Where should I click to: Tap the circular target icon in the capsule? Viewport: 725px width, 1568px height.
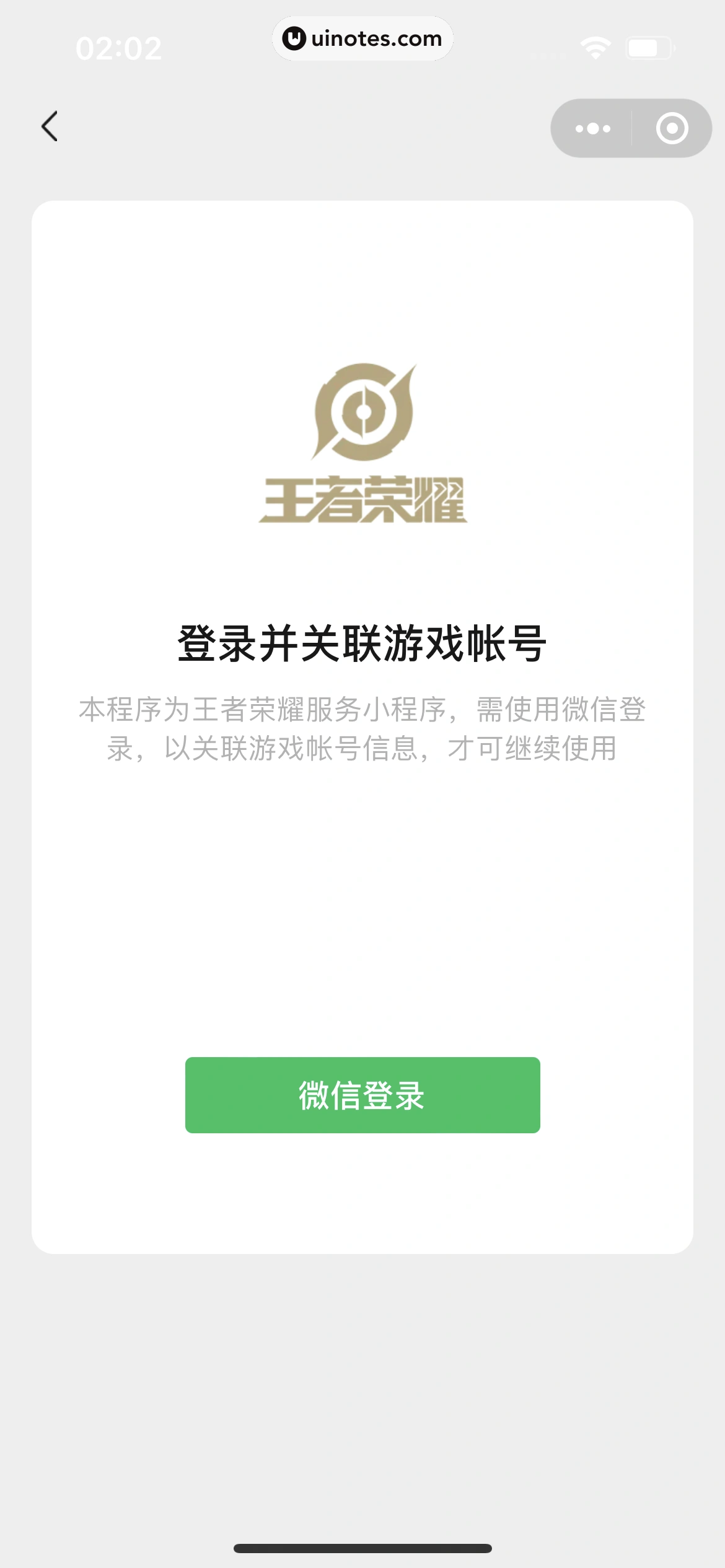point(671,128)
